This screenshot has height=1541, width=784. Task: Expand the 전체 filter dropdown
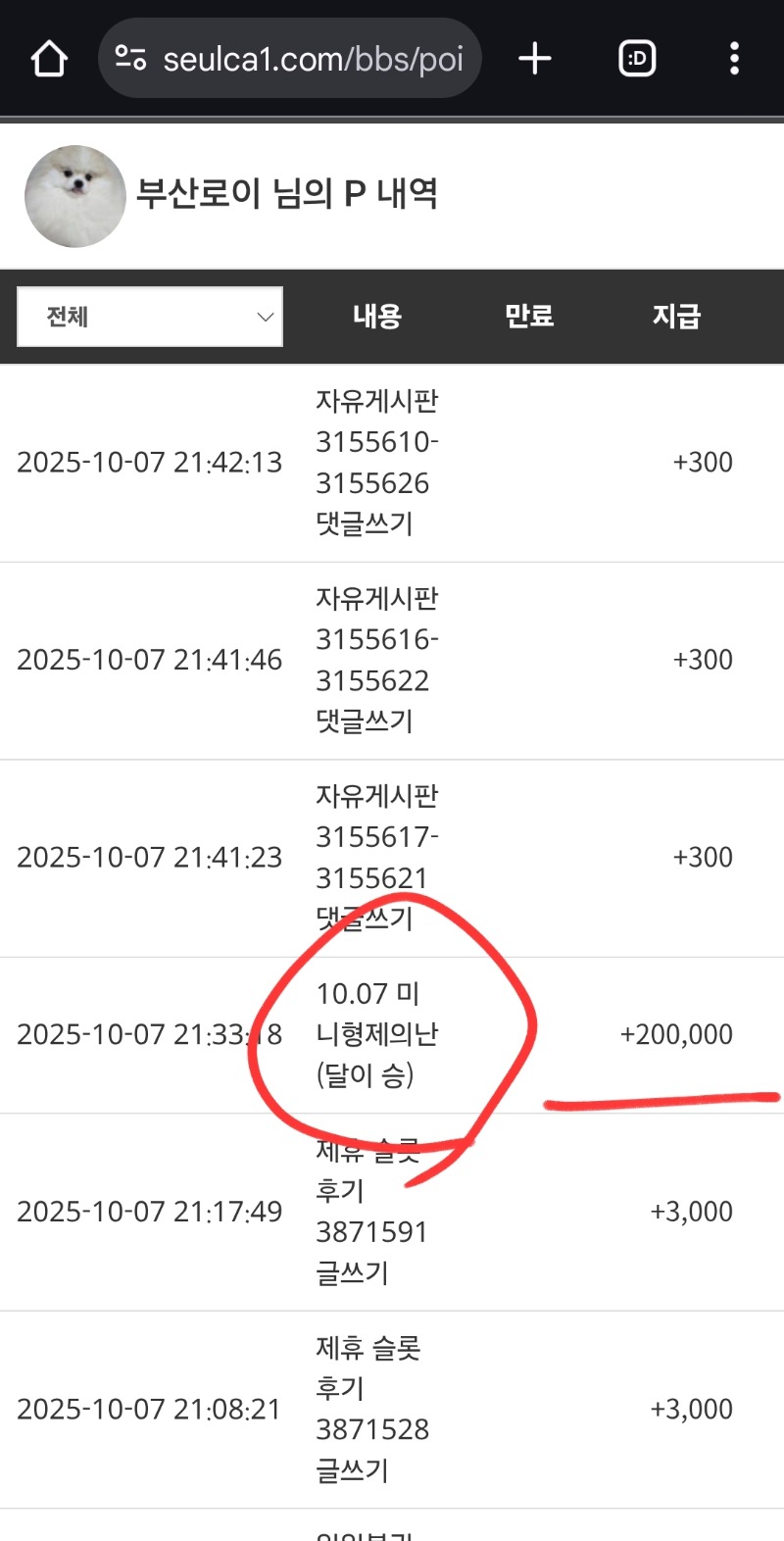150,317
